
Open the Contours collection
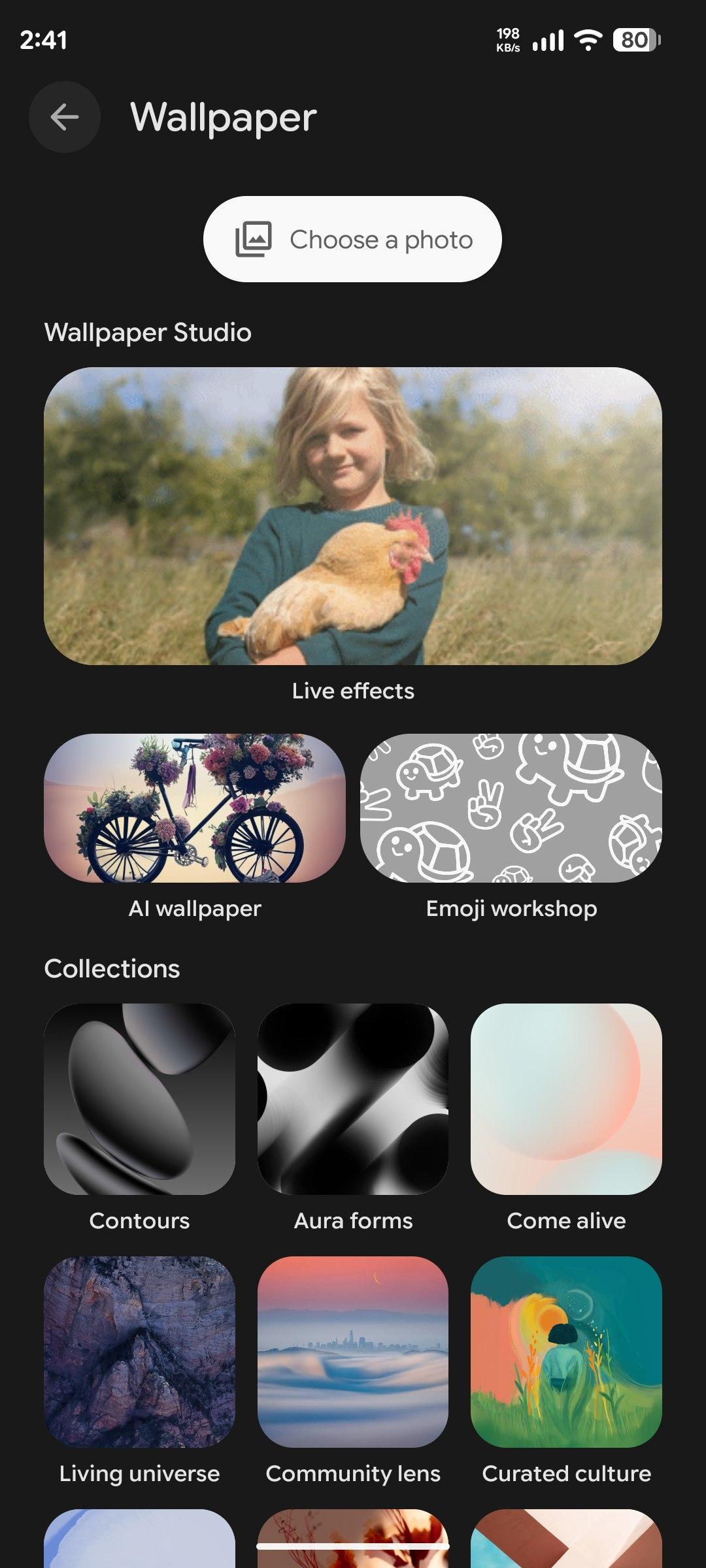(139, 1099)
